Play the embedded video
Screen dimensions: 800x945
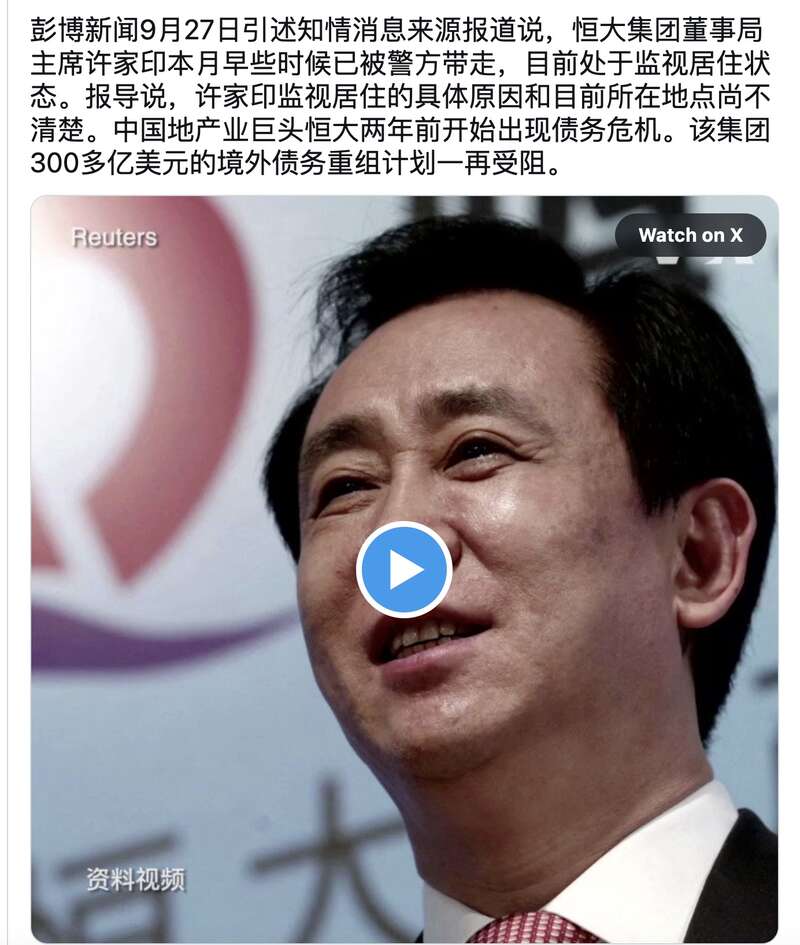(x=404, y=569)
